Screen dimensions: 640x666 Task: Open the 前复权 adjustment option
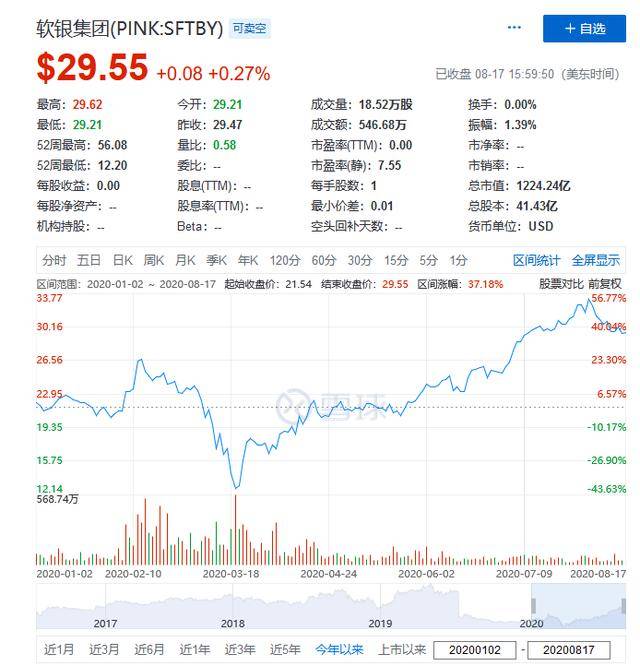point(605,284)
